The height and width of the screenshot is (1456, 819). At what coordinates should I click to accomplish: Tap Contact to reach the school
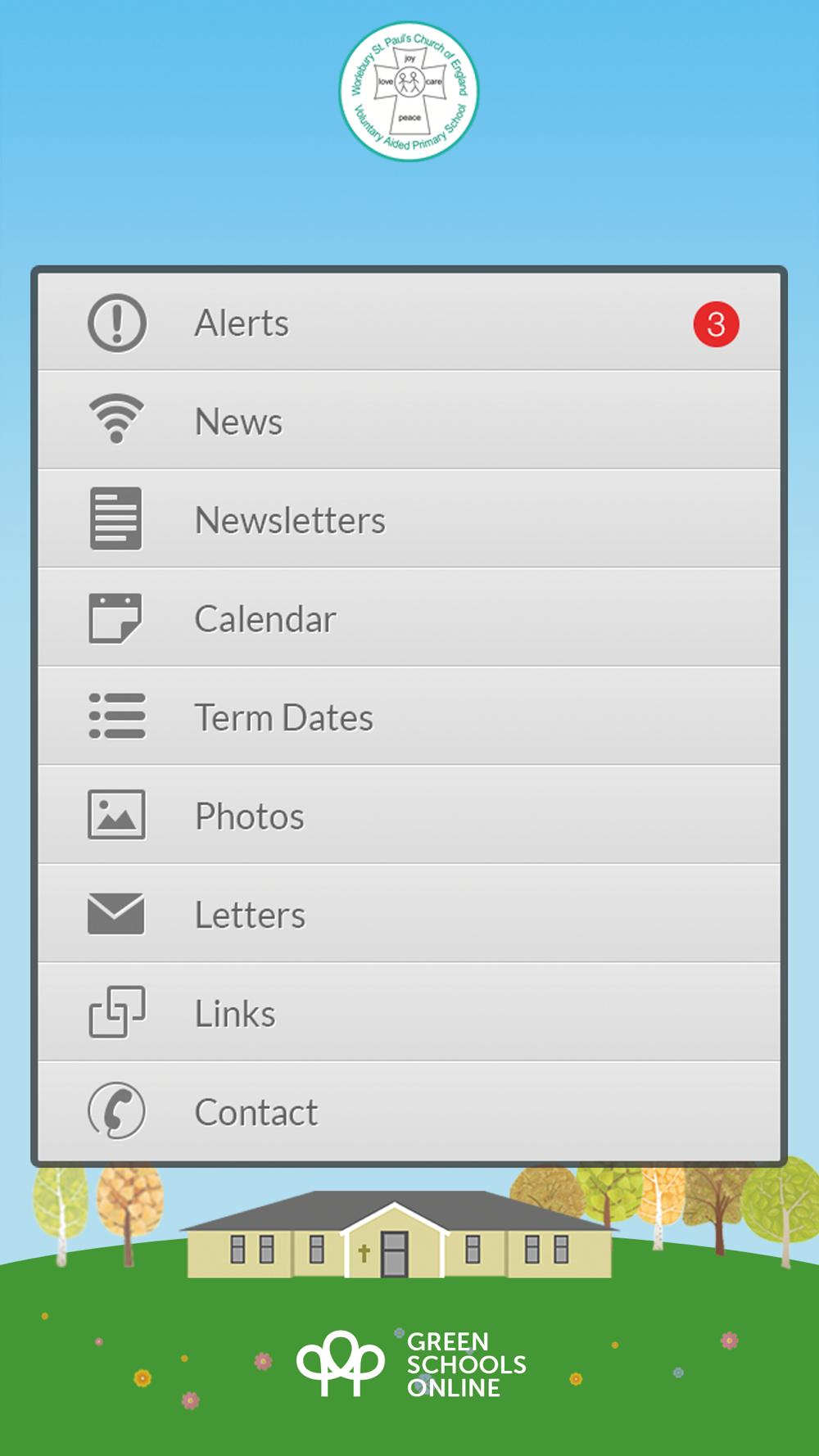click(409, 1111)
